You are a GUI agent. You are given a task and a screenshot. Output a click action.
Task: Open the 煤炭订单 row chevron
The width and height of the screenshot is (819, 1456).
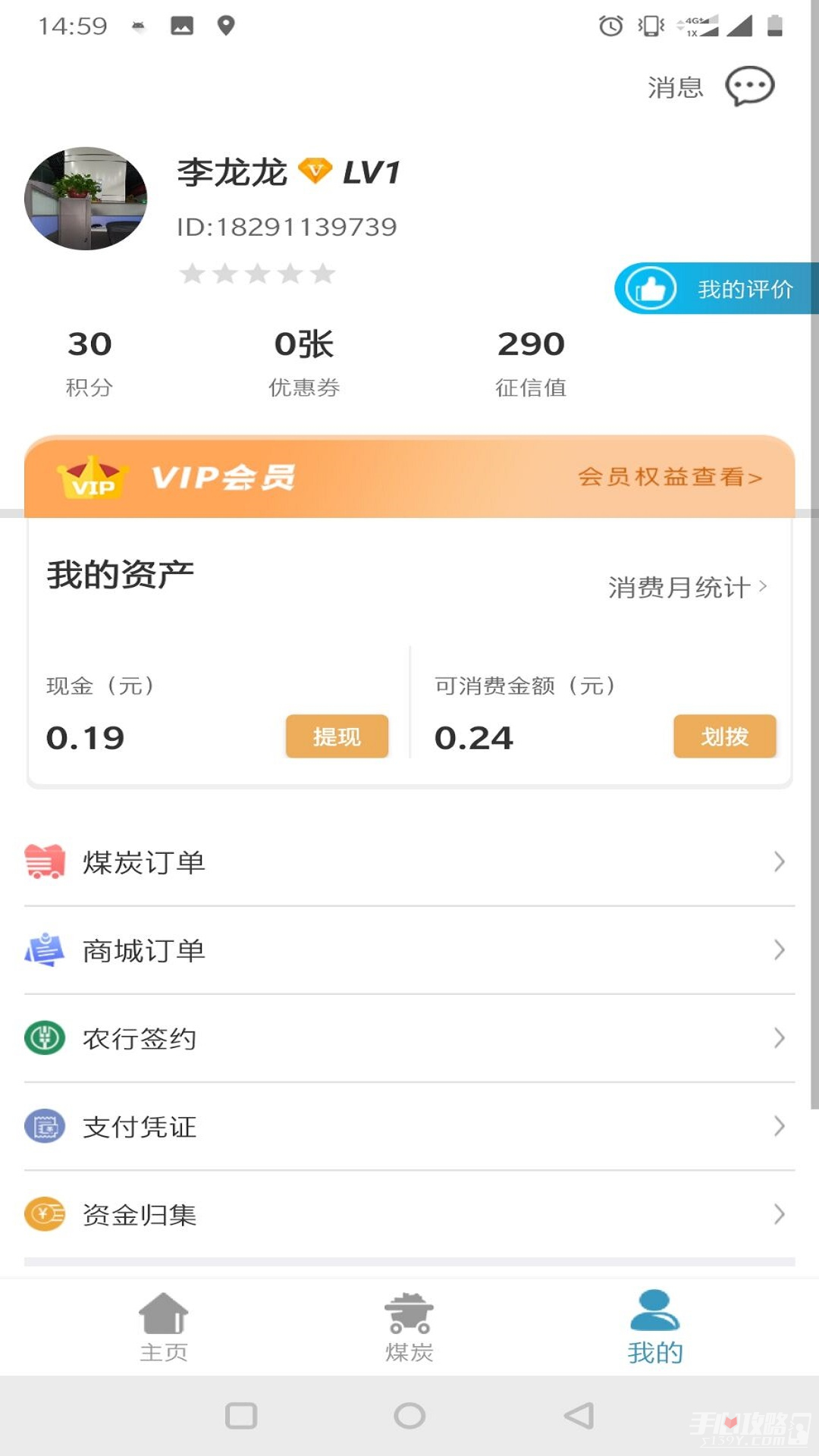[x=779, y=861]
